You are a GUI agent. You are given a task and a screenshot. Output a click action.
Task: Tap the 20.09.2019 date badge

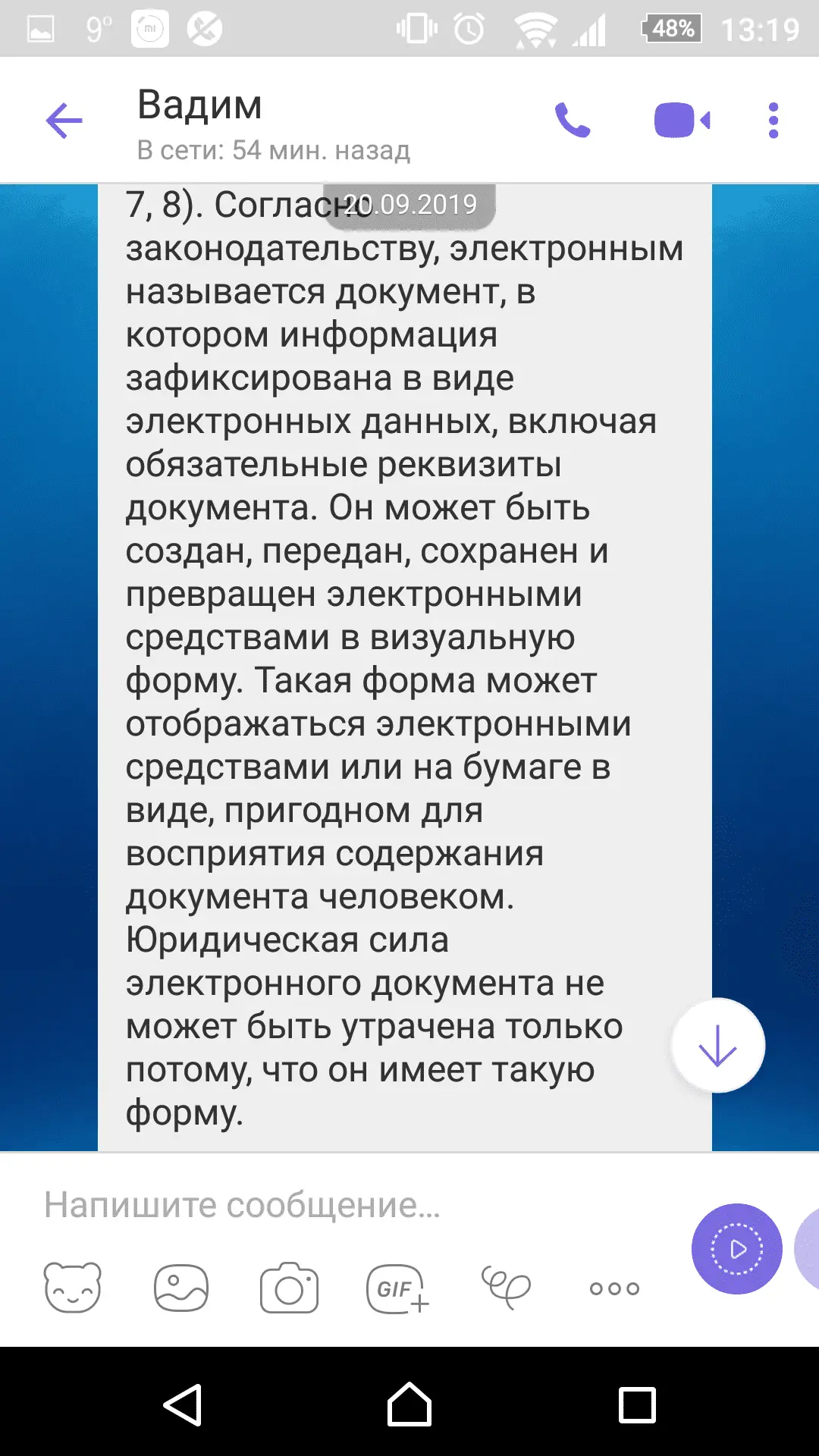[409, 203]
